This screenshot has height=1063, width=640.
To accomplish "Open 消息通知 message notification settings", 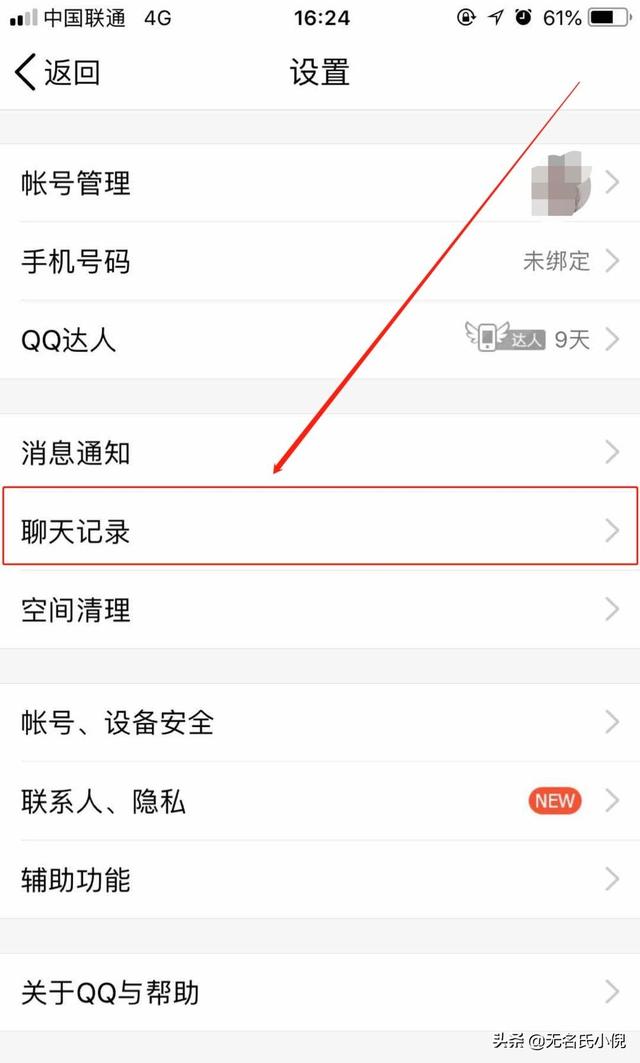I will (320, 453).
